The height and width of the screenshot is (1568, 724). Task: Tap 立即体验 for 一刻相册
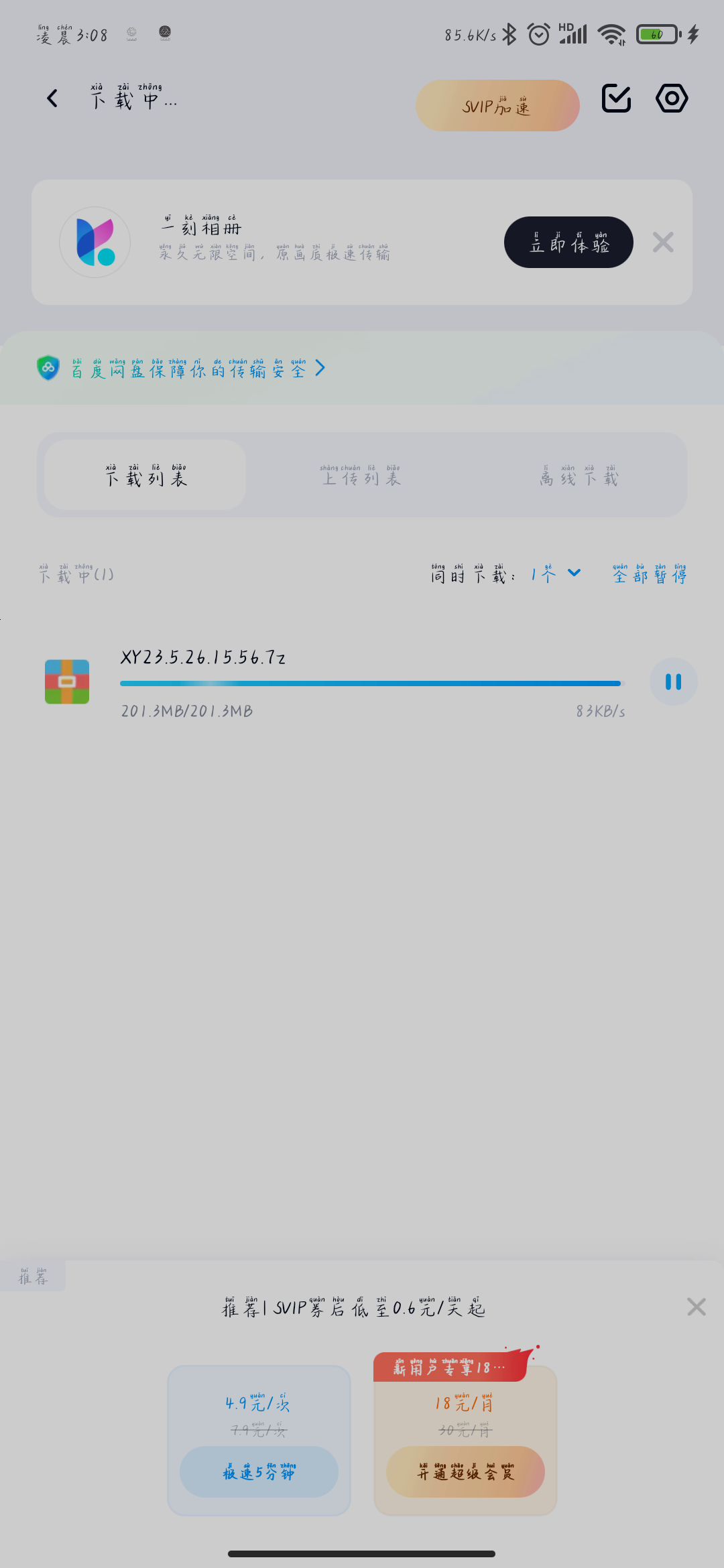coord(568,243)
